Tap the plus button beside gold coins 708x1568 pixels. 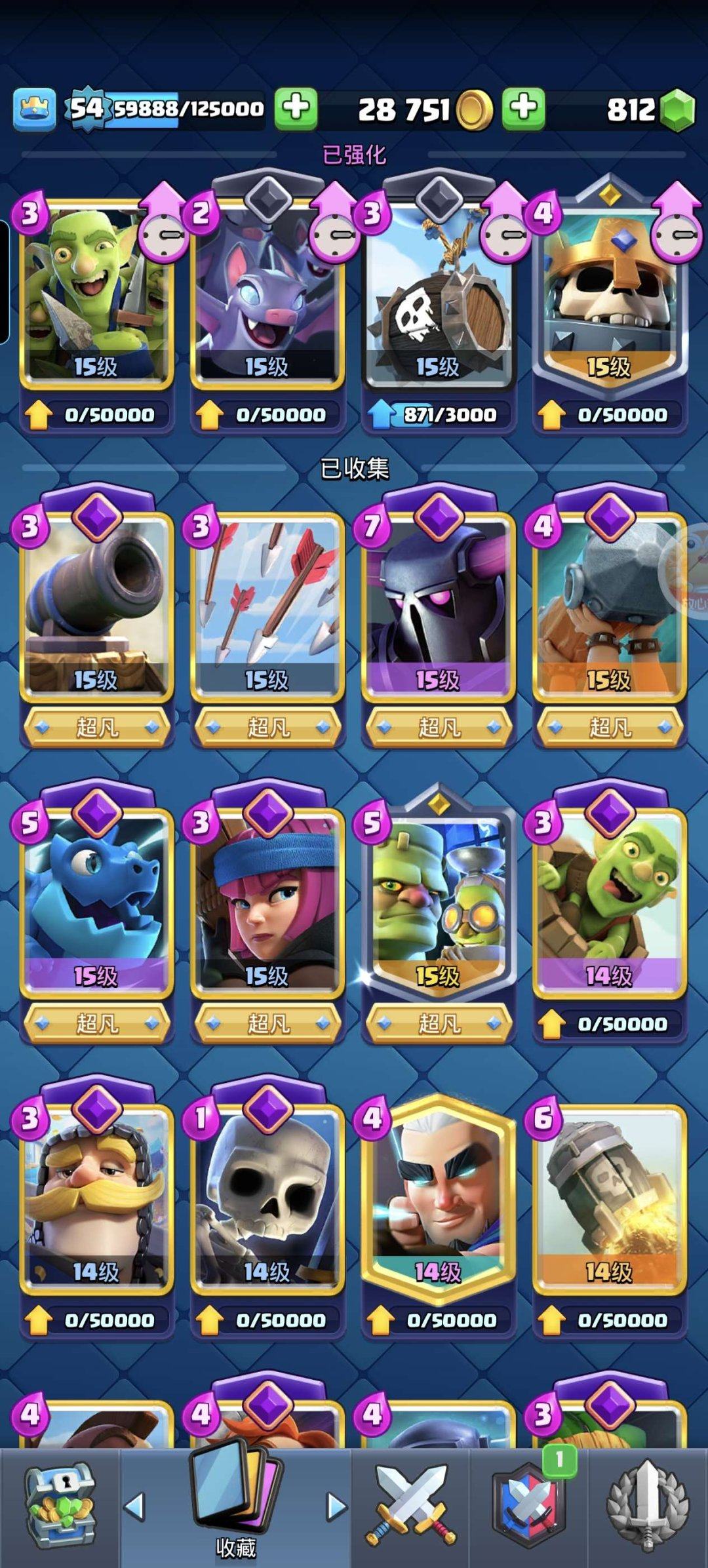[x=296, y=108]
